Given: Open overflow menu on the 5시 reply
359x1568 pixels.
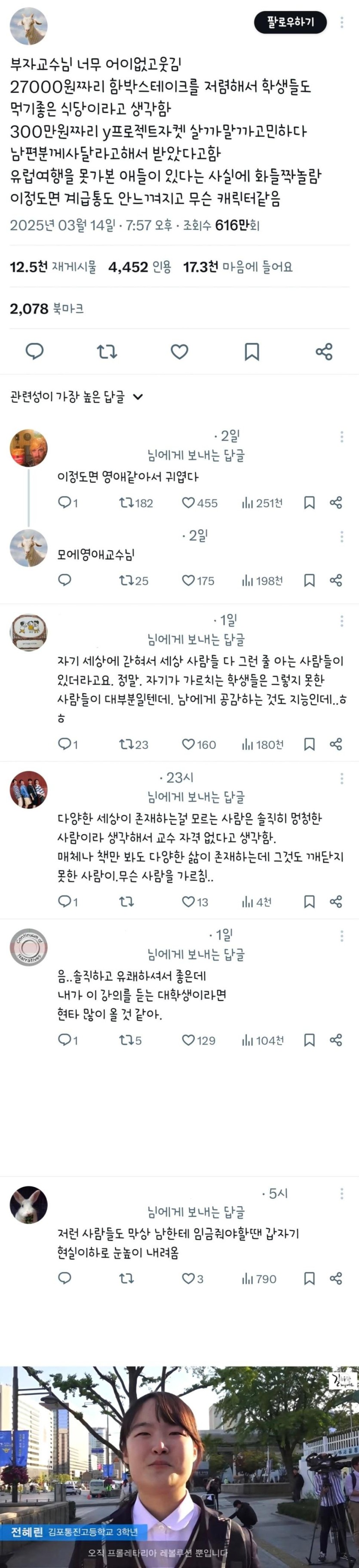Looking at the screenshot, I should tap(342, 1193).
